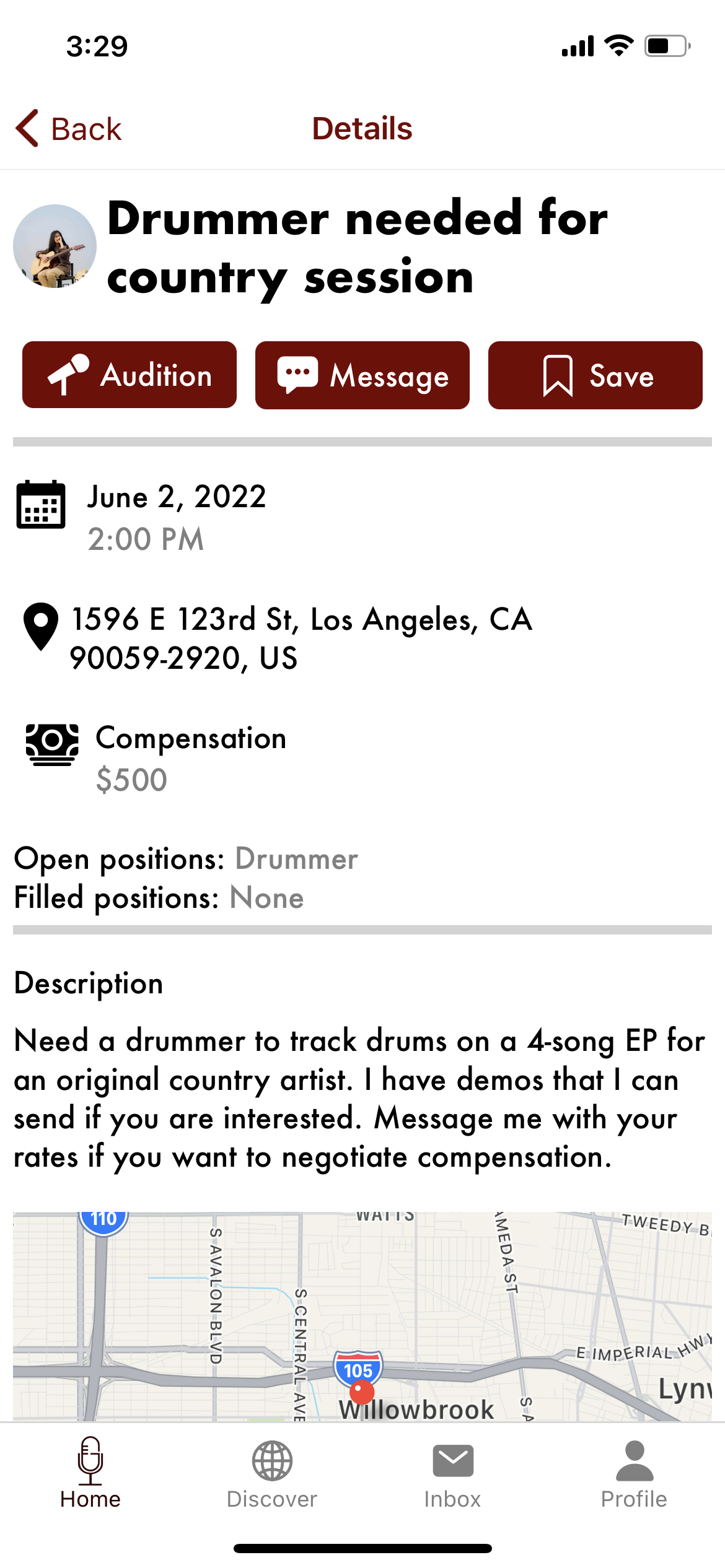Message the poster about this gig

(x=362, y=375)
